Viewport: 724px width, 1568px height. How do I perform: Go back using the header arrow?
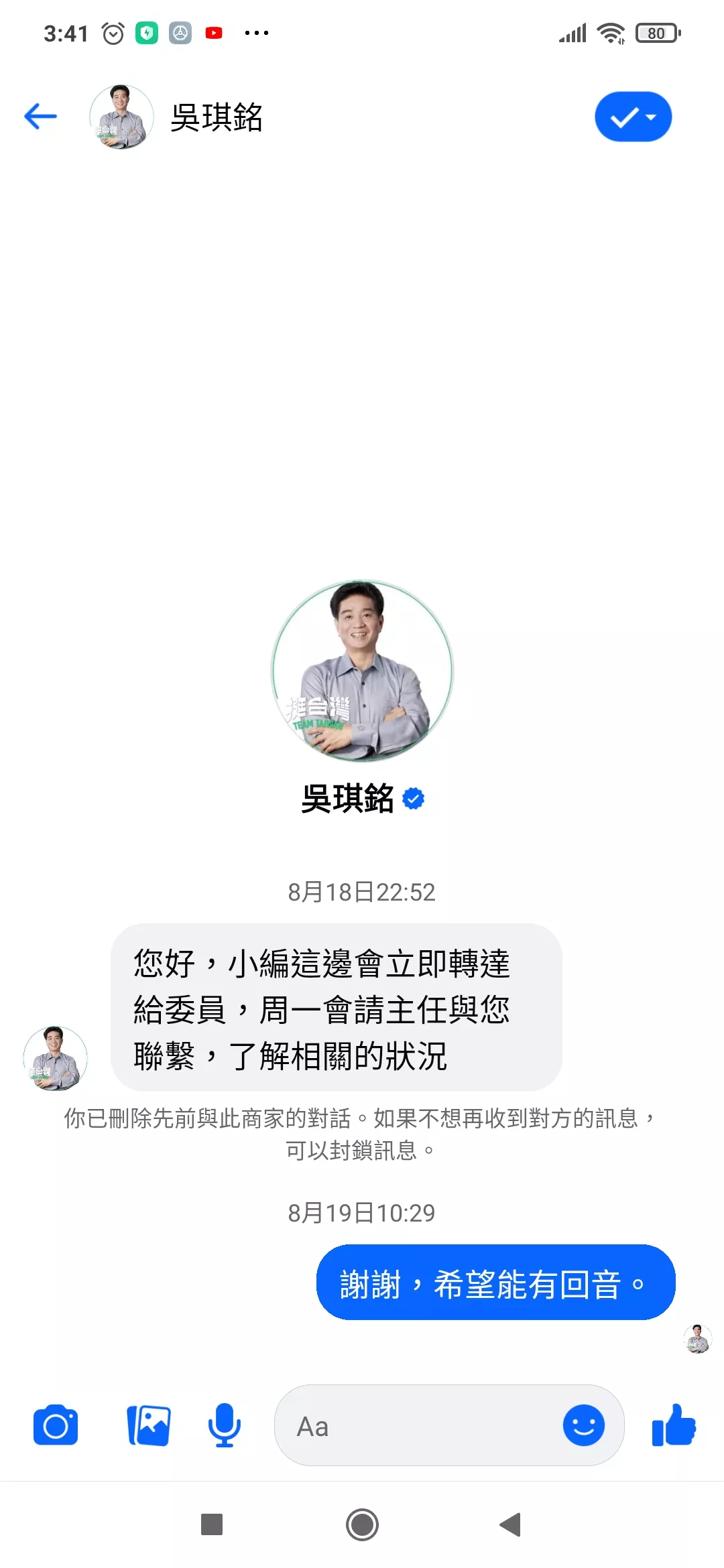[x=40, y=117]
